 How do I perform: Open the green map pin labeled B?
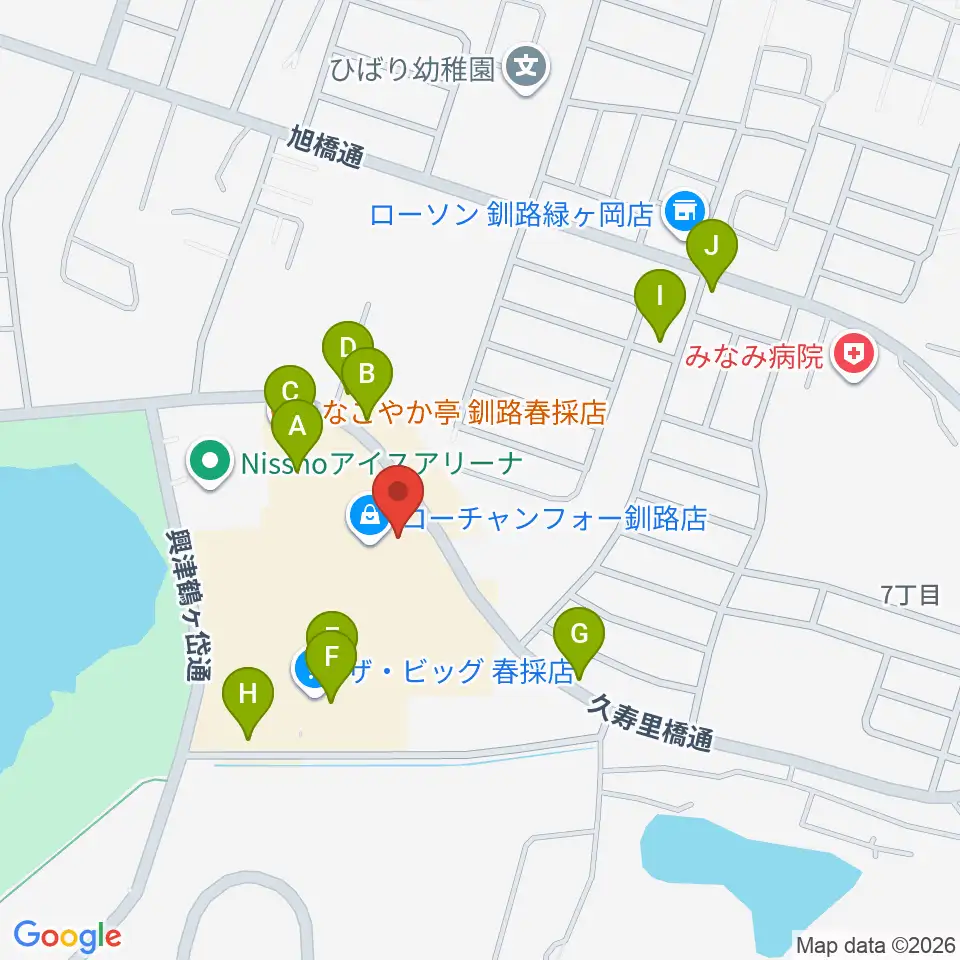[367, 382]
